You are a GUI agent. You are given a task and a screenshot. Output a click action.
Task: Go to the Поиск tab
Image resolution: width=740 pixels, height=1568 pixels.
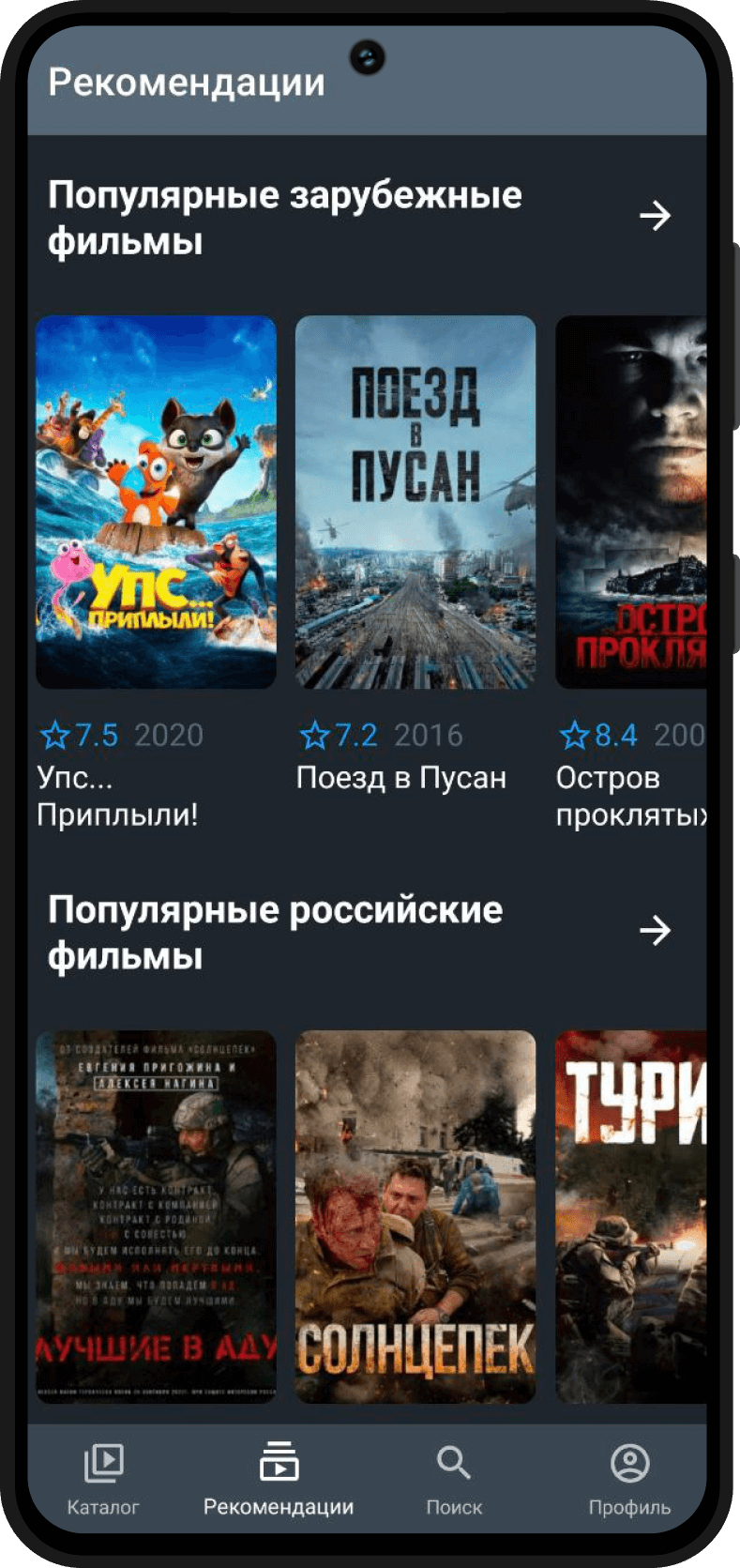click(x=454, y=1479)
